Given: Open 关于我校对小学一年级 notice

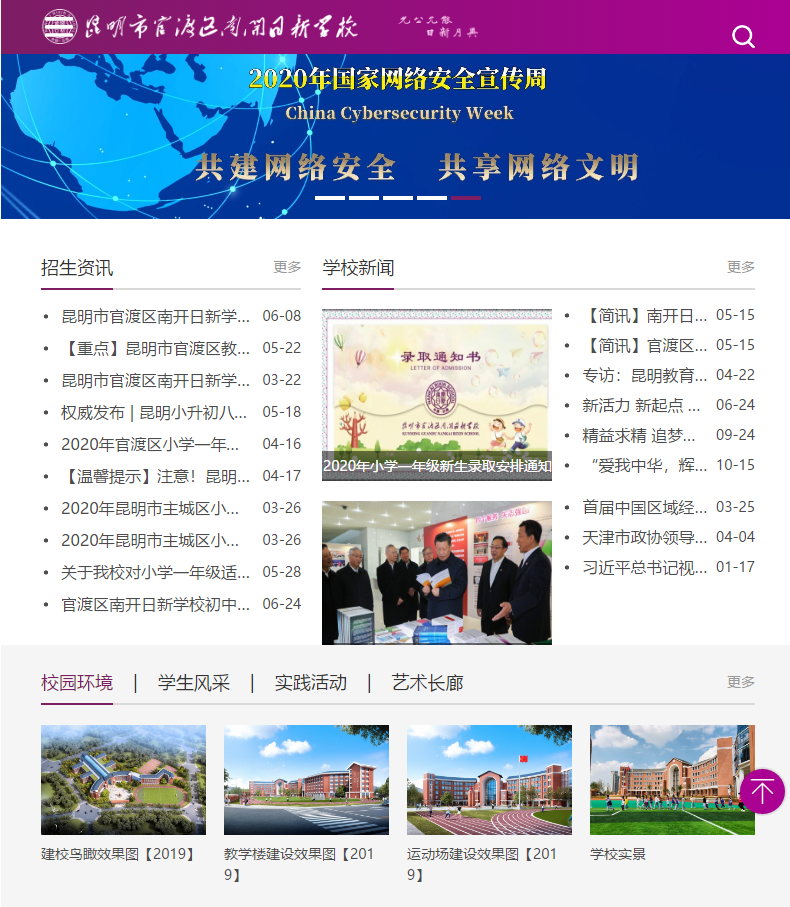Looking at the screenshot, I should click(155, 572).
